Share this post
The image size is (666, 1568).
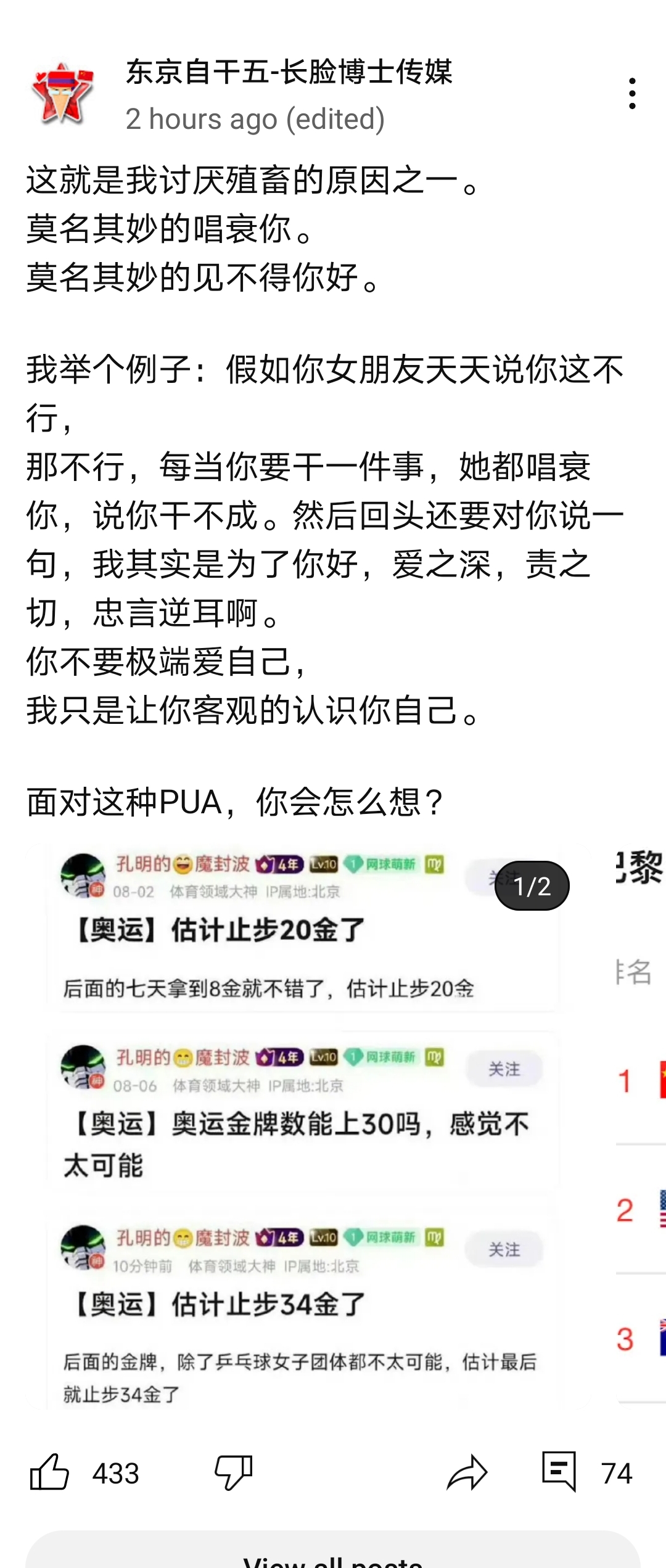click(467, 1472)
